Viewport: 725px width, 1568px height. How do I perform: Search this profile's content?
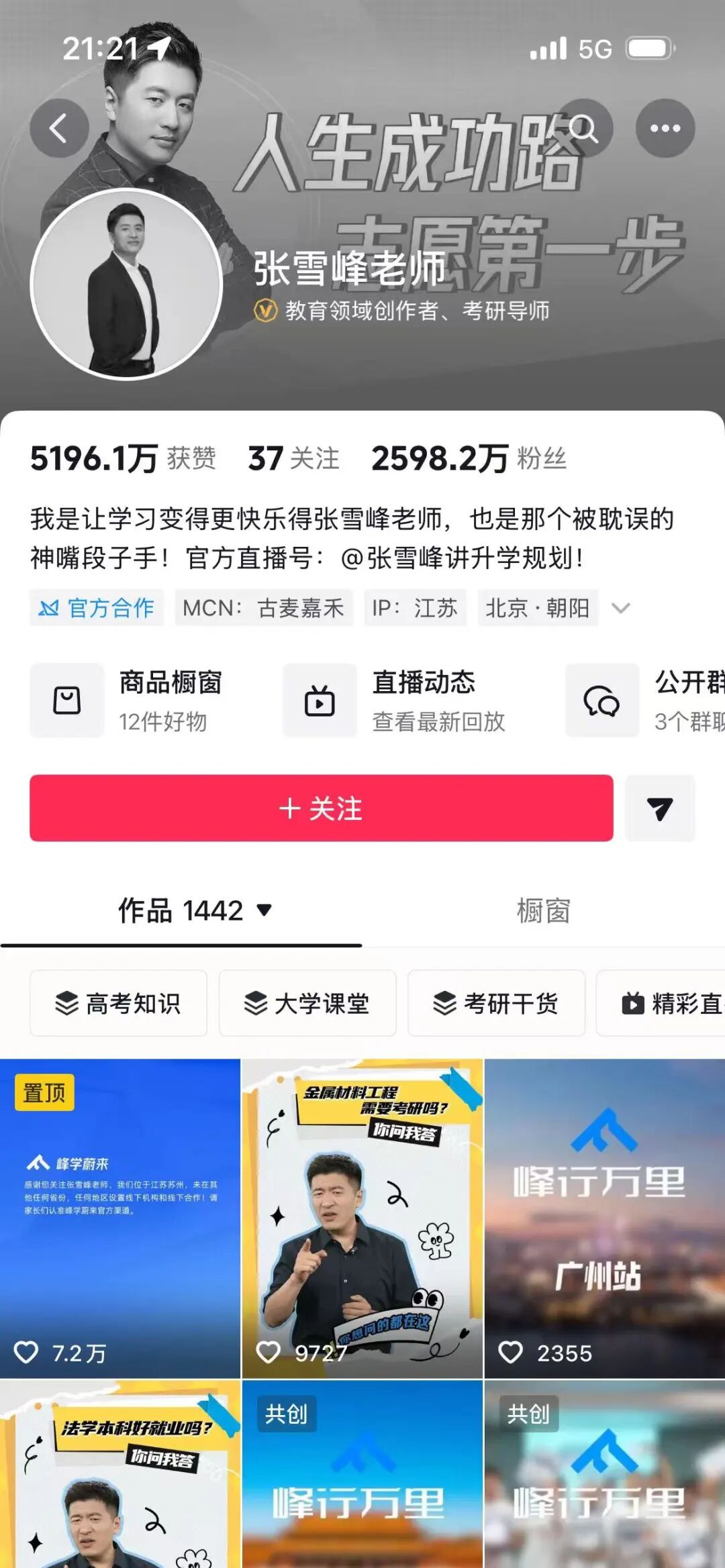pos(583,128)
